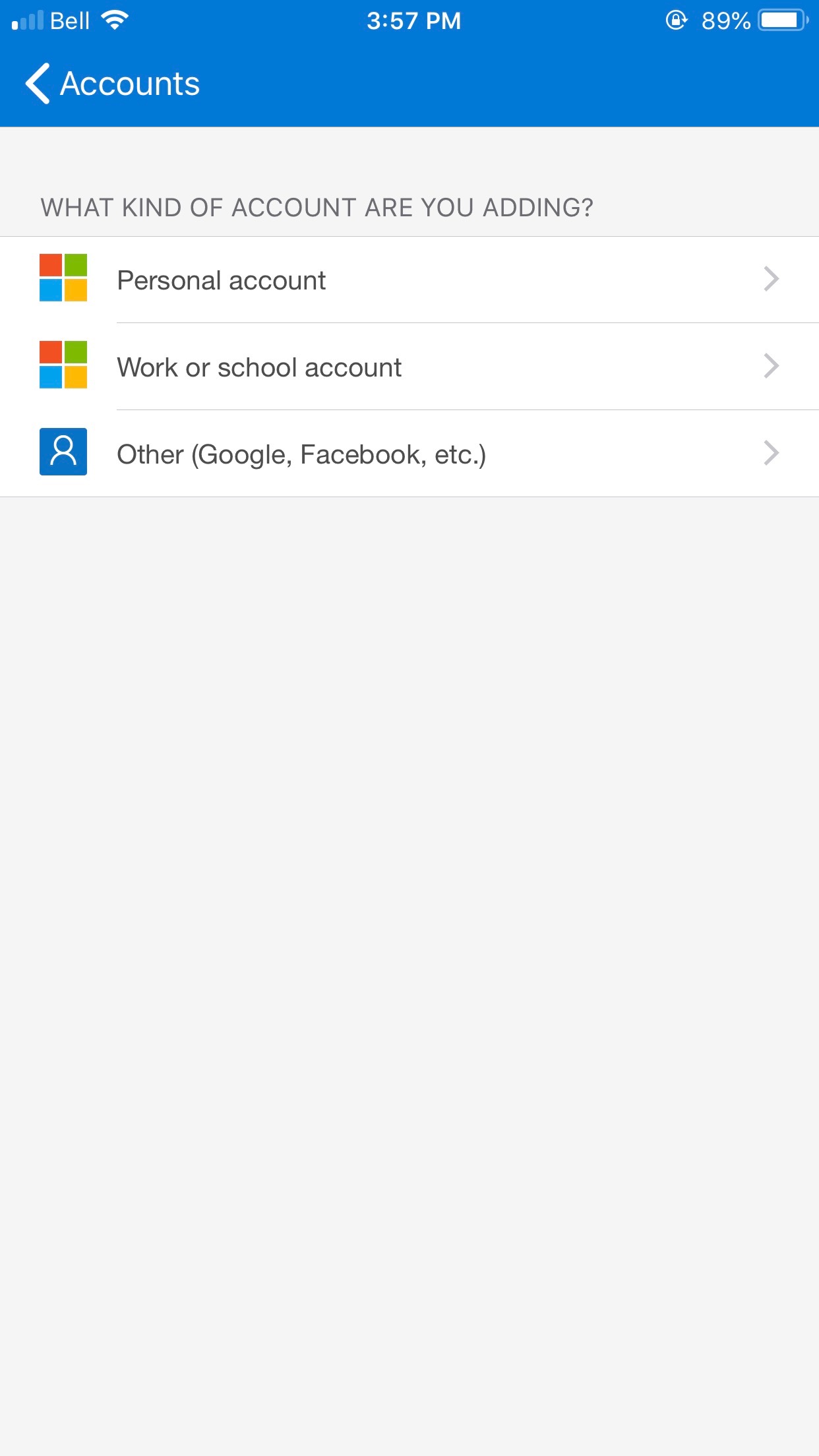Click the Microsoft logo beside Work or school account

63,366
